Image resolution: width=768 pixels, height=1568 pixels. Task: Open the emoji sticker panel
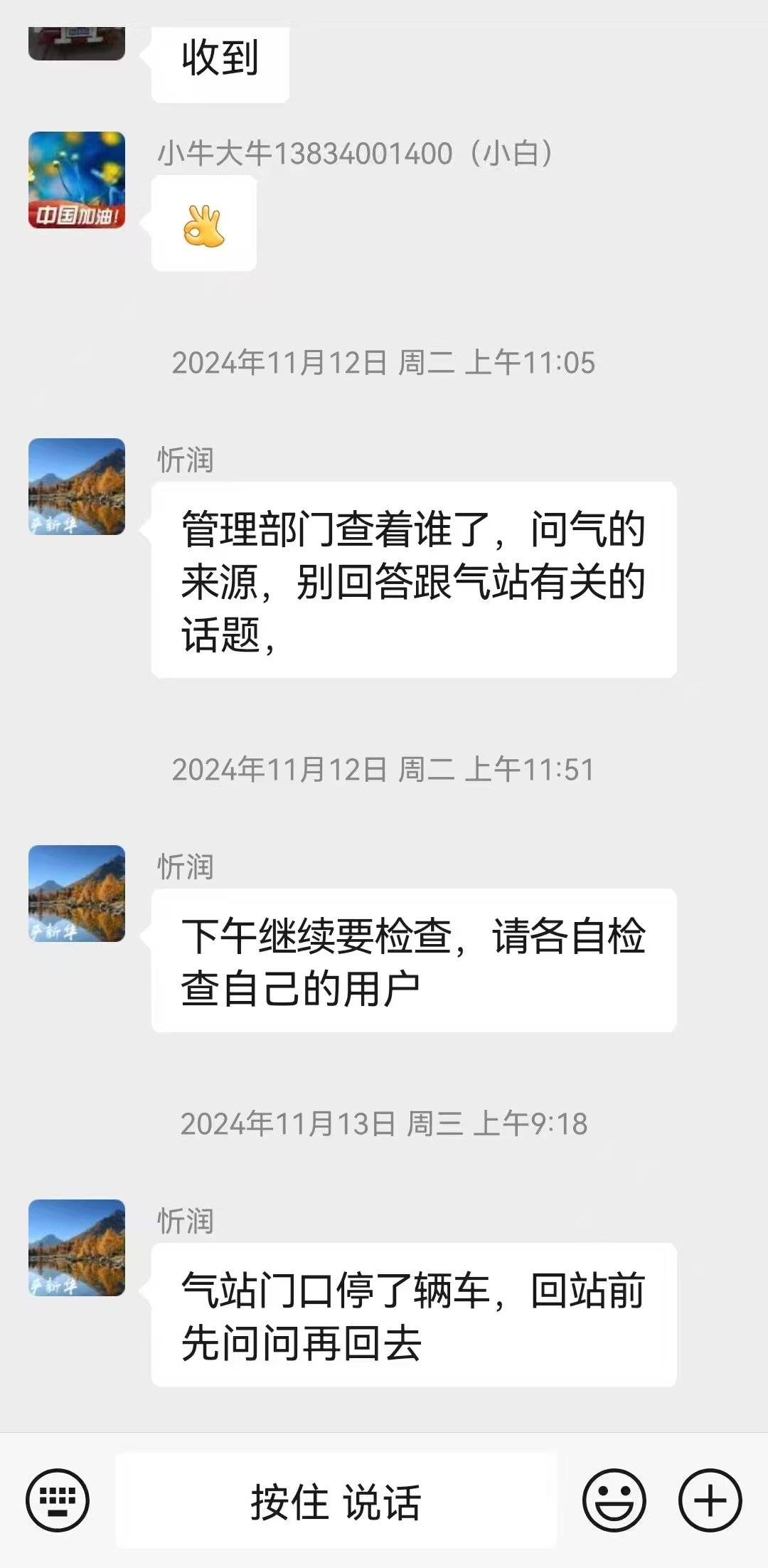[614, 1500]
